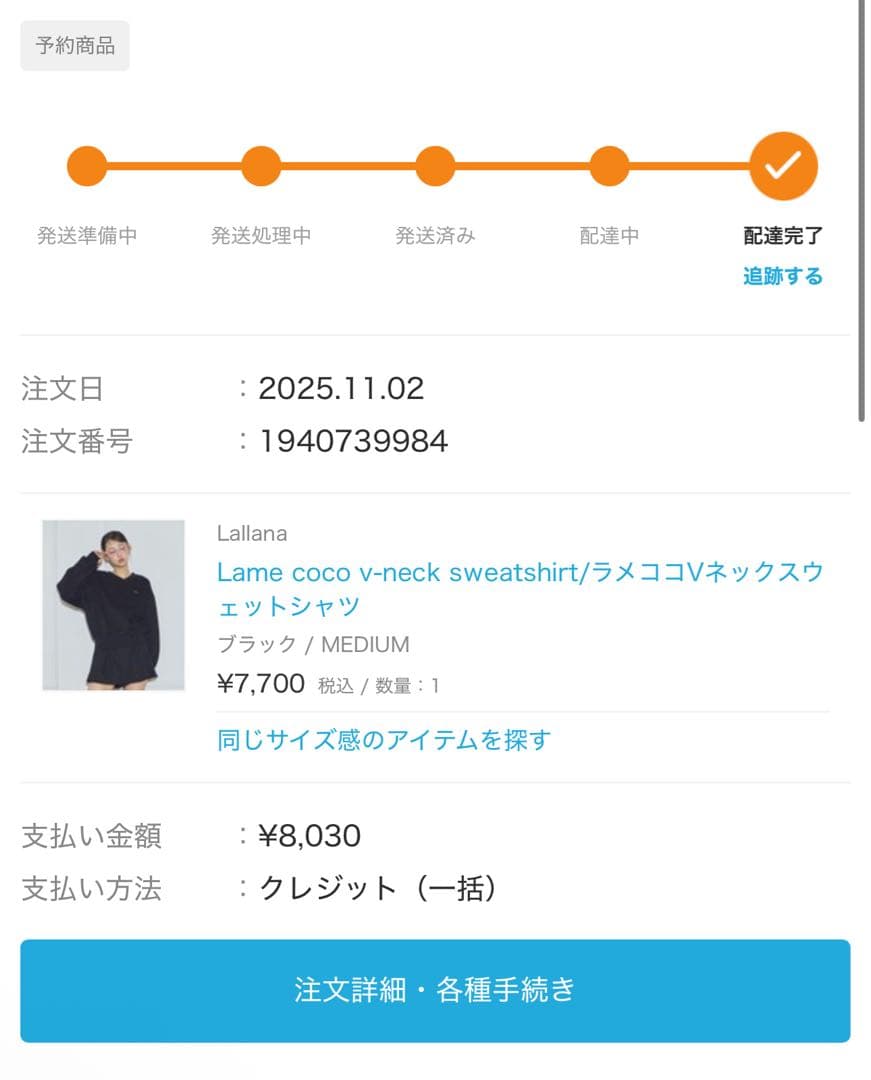Click the 注文日 date 2025.11.02
871x1080 pixels.
[341, 389]
